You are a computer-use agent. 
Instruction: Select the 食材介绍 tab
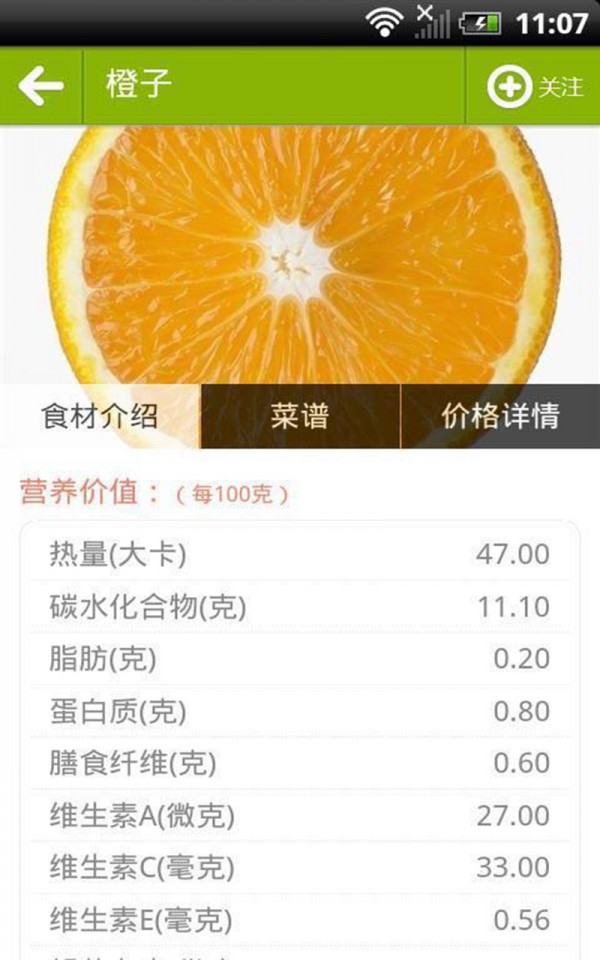(100, 416)
